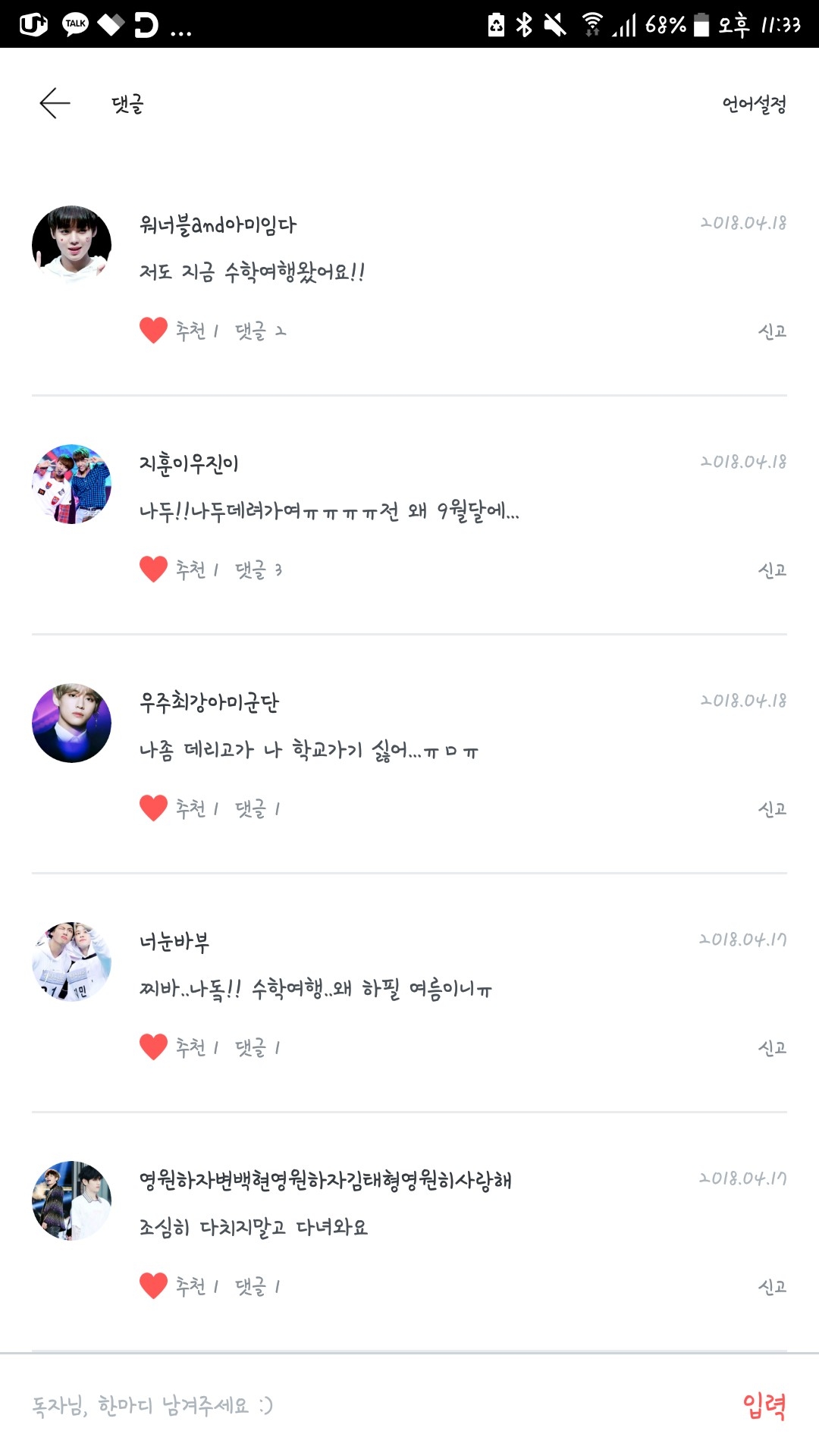Like the 조심히 다치지말고 다녀와요 comment
This screenshot has width=819, height=1456.
[154, 1286]
